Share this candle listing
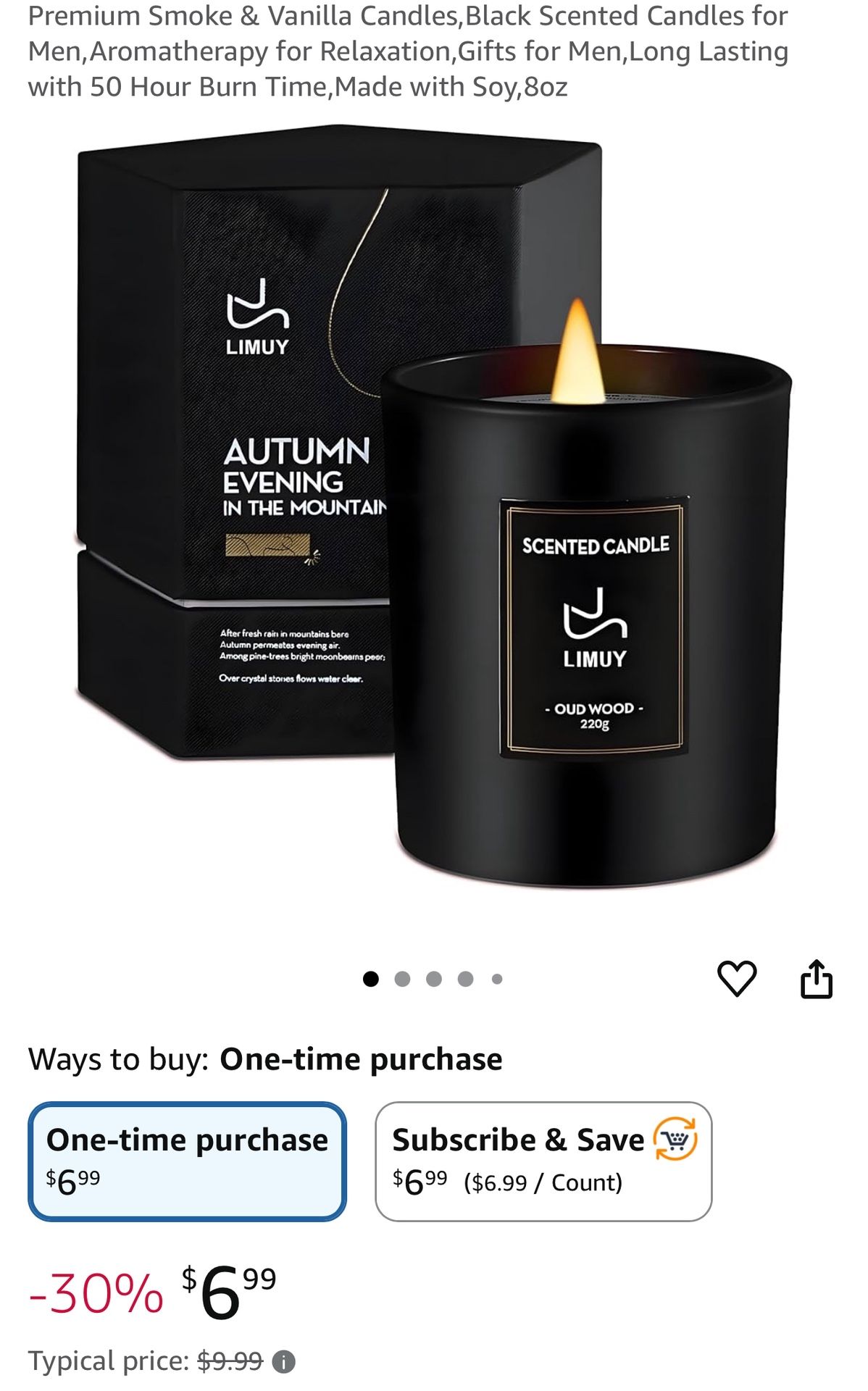Viewport: 868px width, 1391px height. (816, 979)
